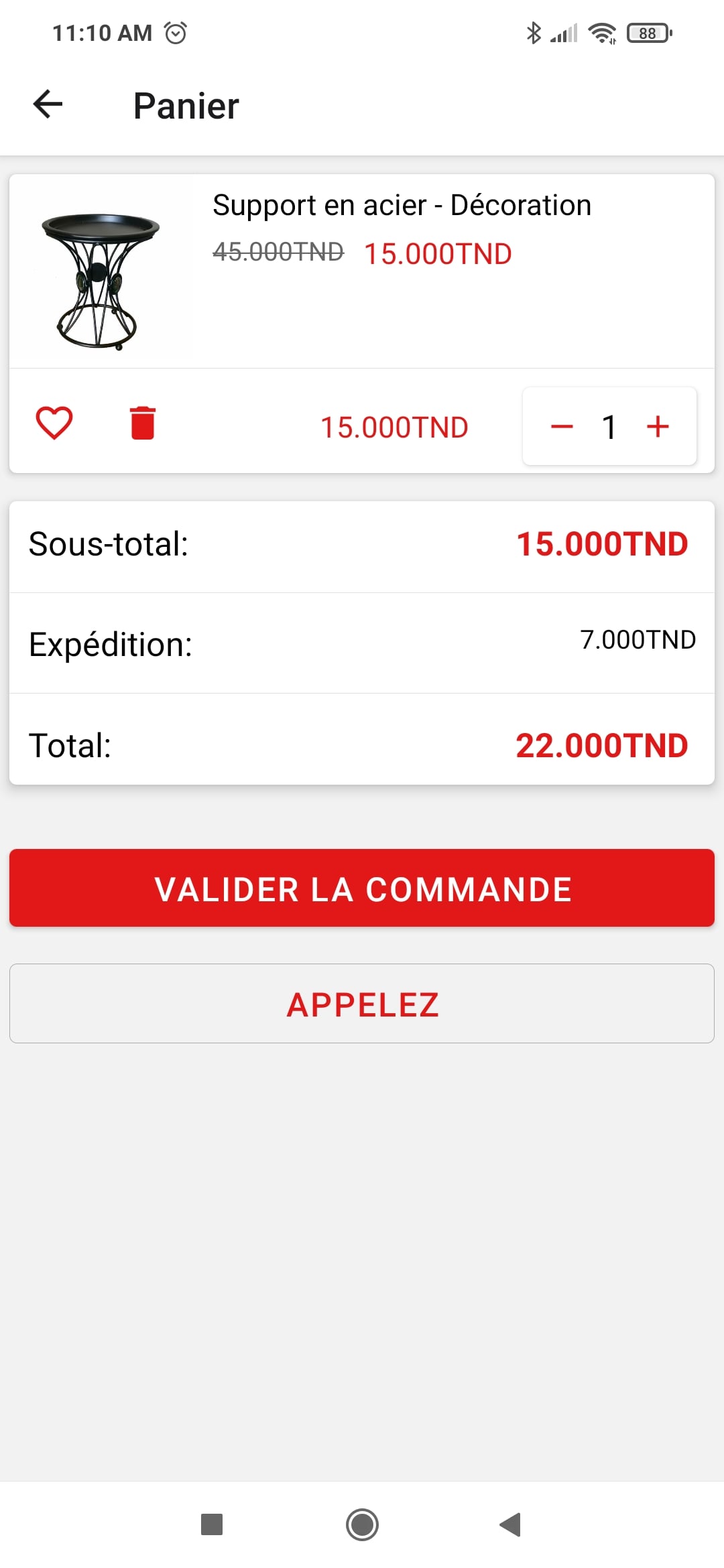Select the quantity value 1
The image size is (724, 1568).
(x=610, y=426)
